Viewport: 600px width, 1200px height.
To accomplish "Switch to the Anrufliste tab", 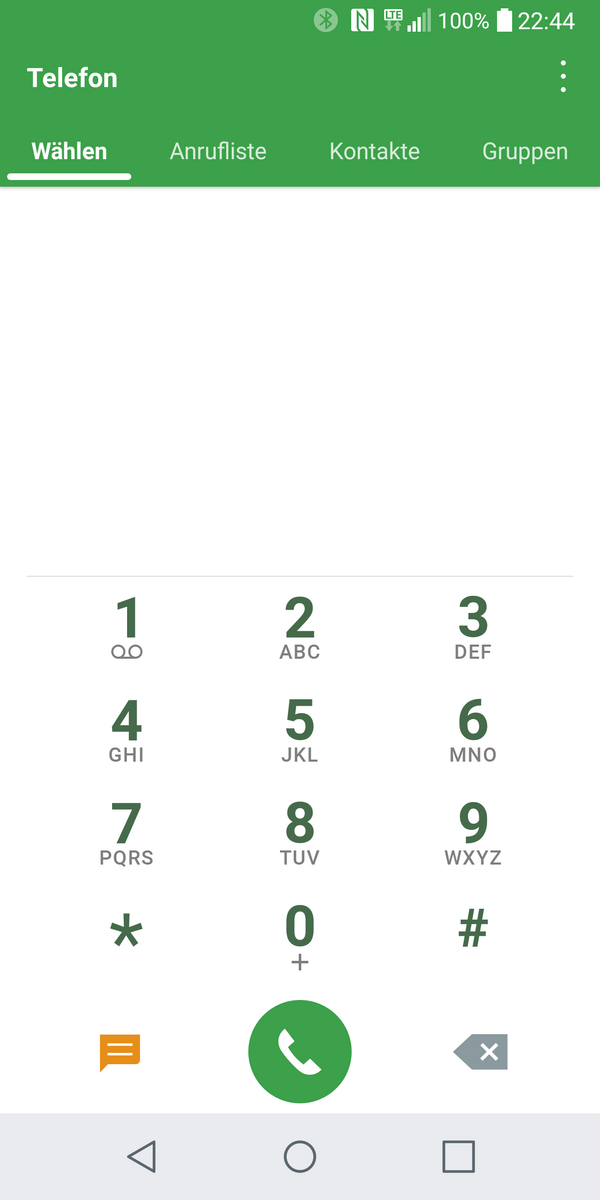I will click(x=218, y=152).
